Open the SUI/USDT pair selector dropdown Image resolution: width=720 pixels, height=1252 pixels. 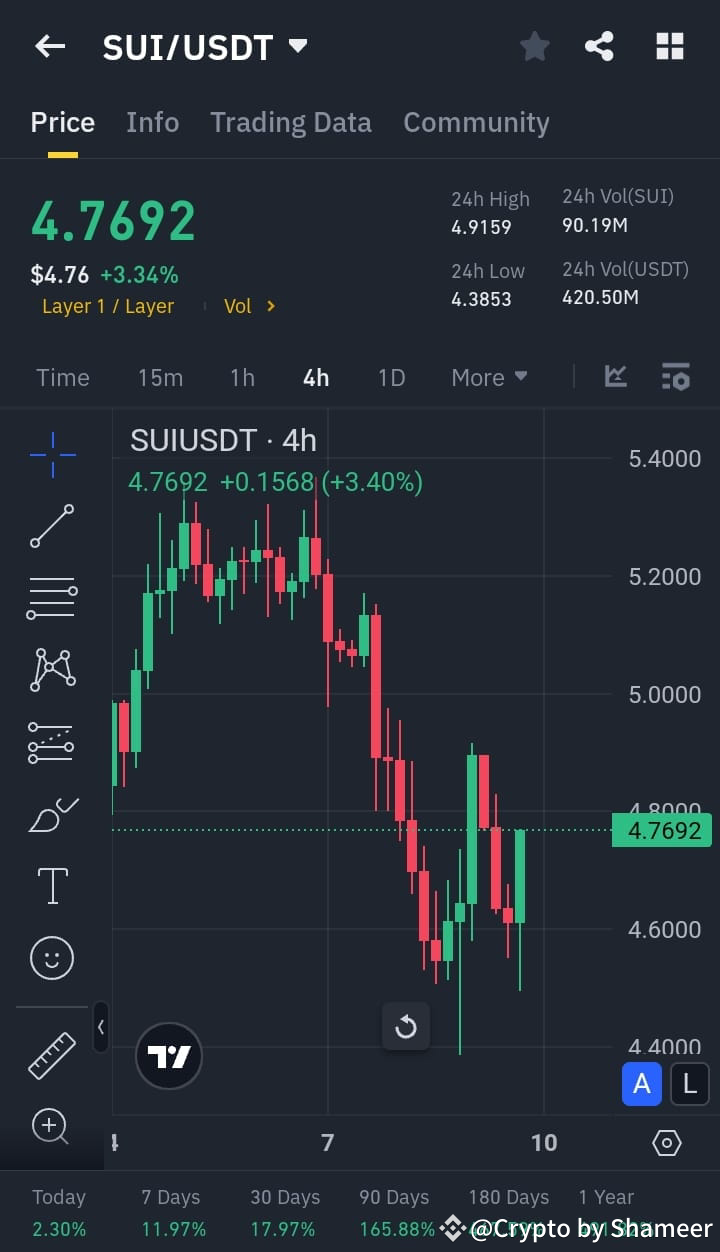(296, 44)
